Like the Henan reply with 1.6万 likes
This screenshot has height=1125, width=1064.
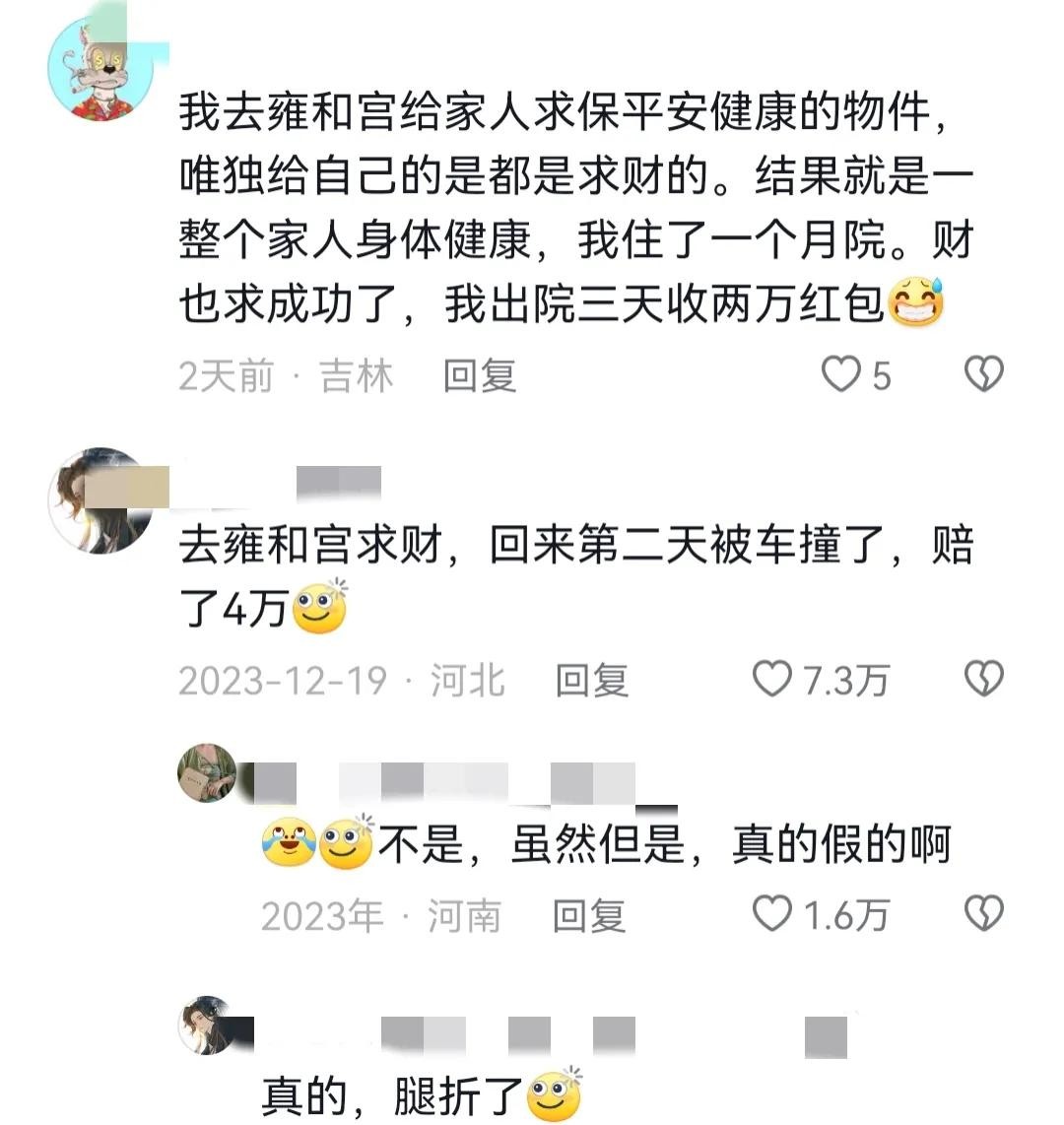(772, 915)
